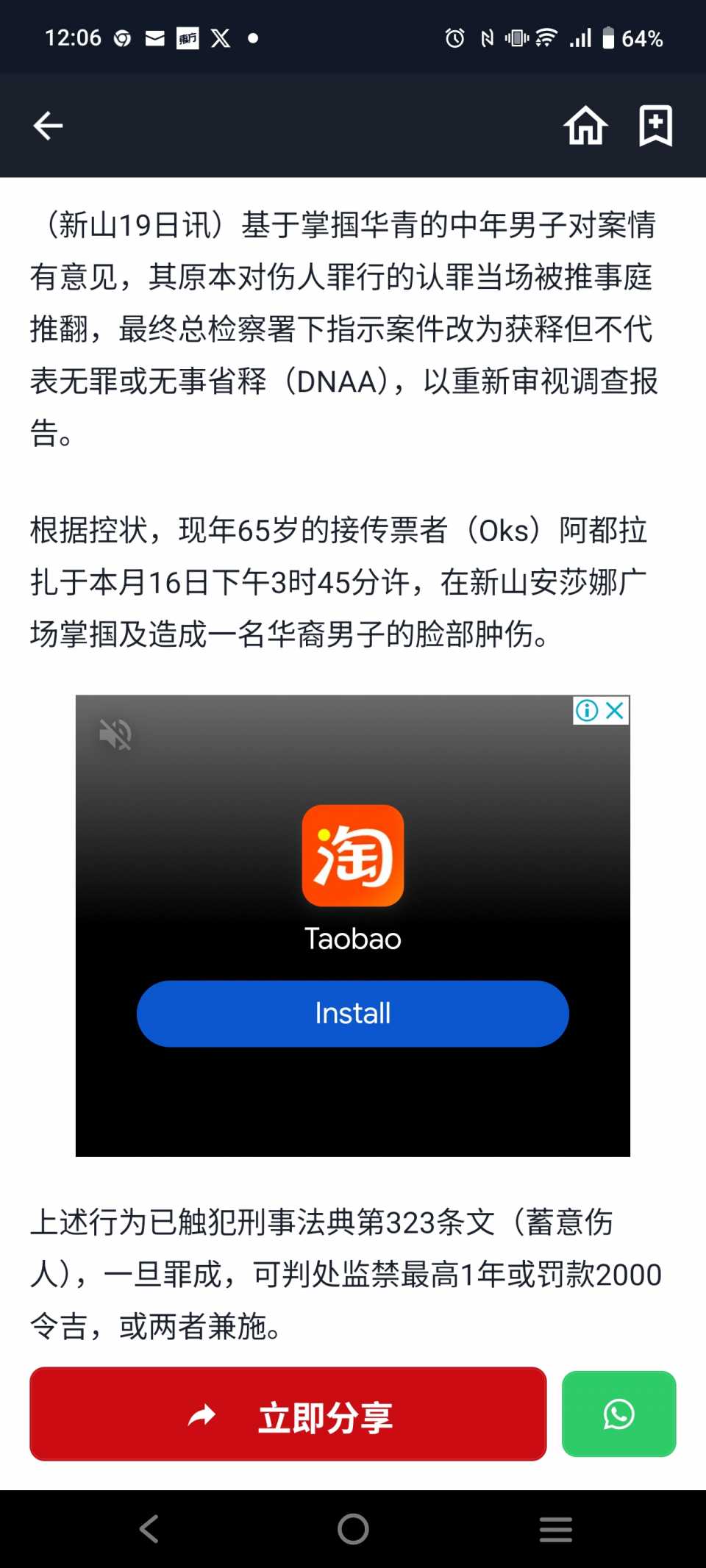Tap the red 立即分享 share button

click(288, 1414)
